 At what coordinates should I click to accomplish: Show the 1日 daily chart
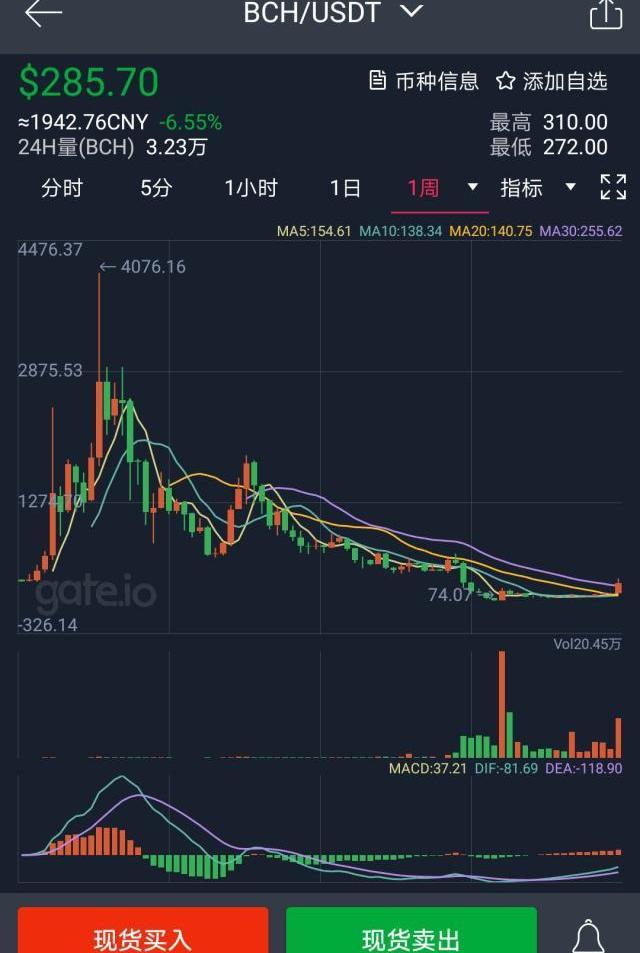(345, 188)
